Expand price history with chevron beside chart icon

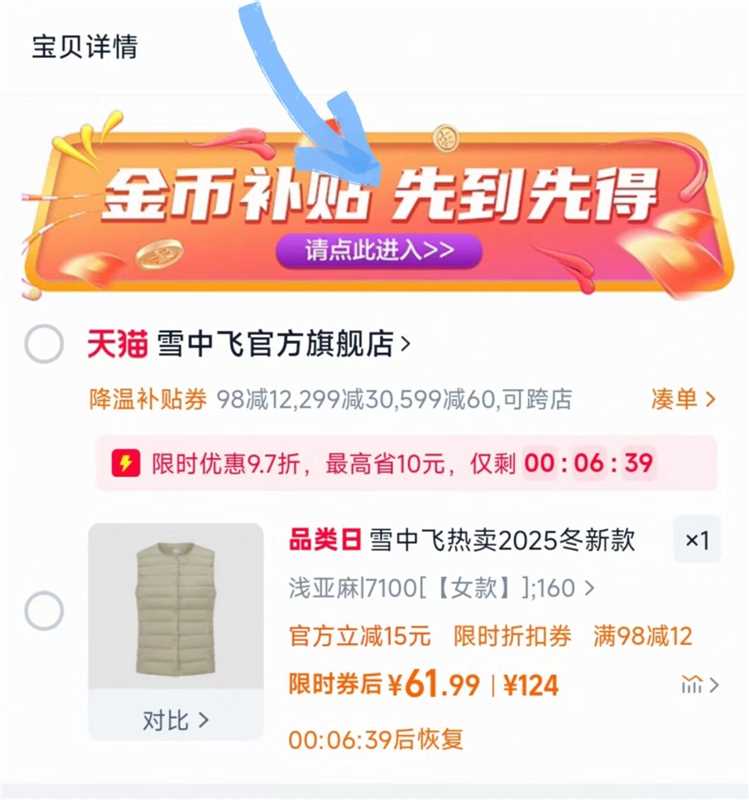(x=715, y=685)
